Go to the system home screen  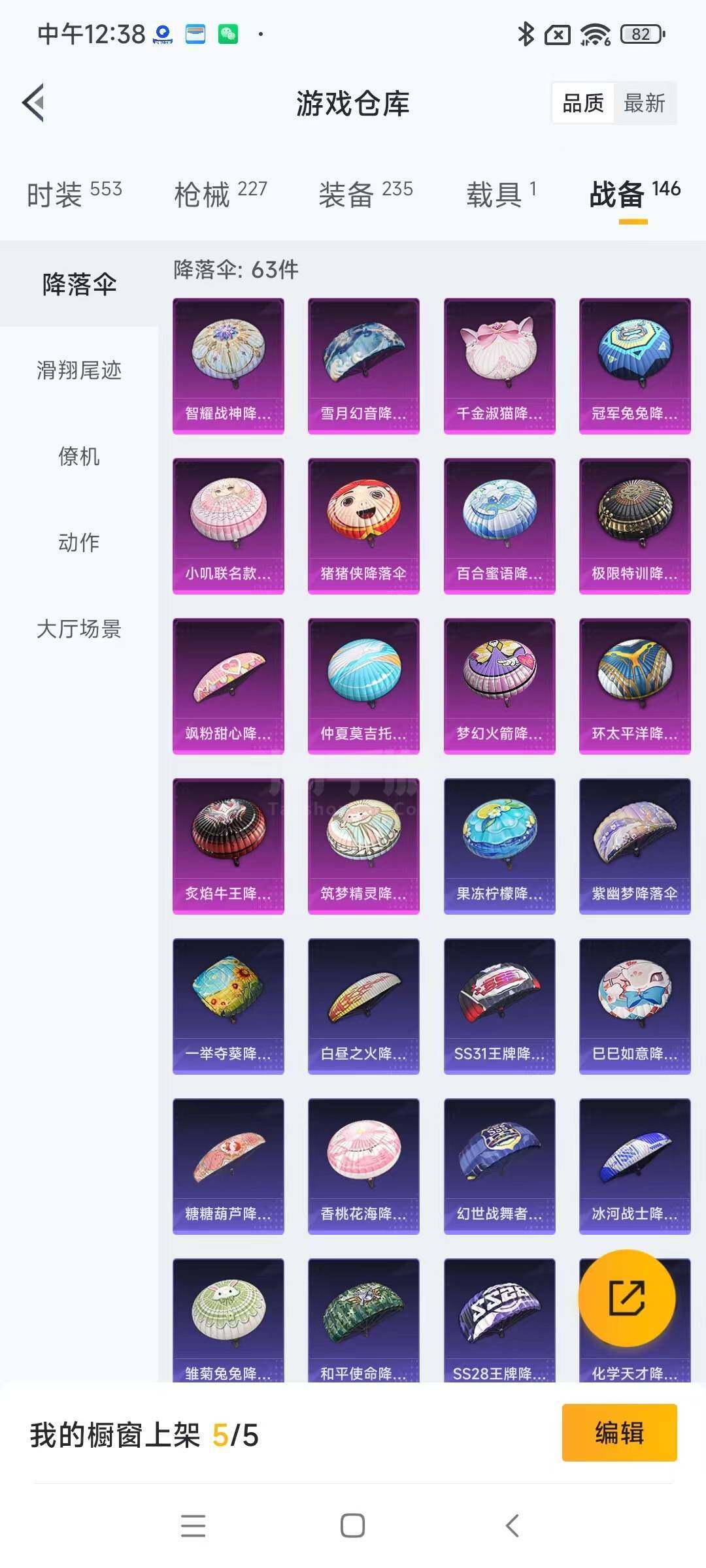click(x=353, y=1526)
